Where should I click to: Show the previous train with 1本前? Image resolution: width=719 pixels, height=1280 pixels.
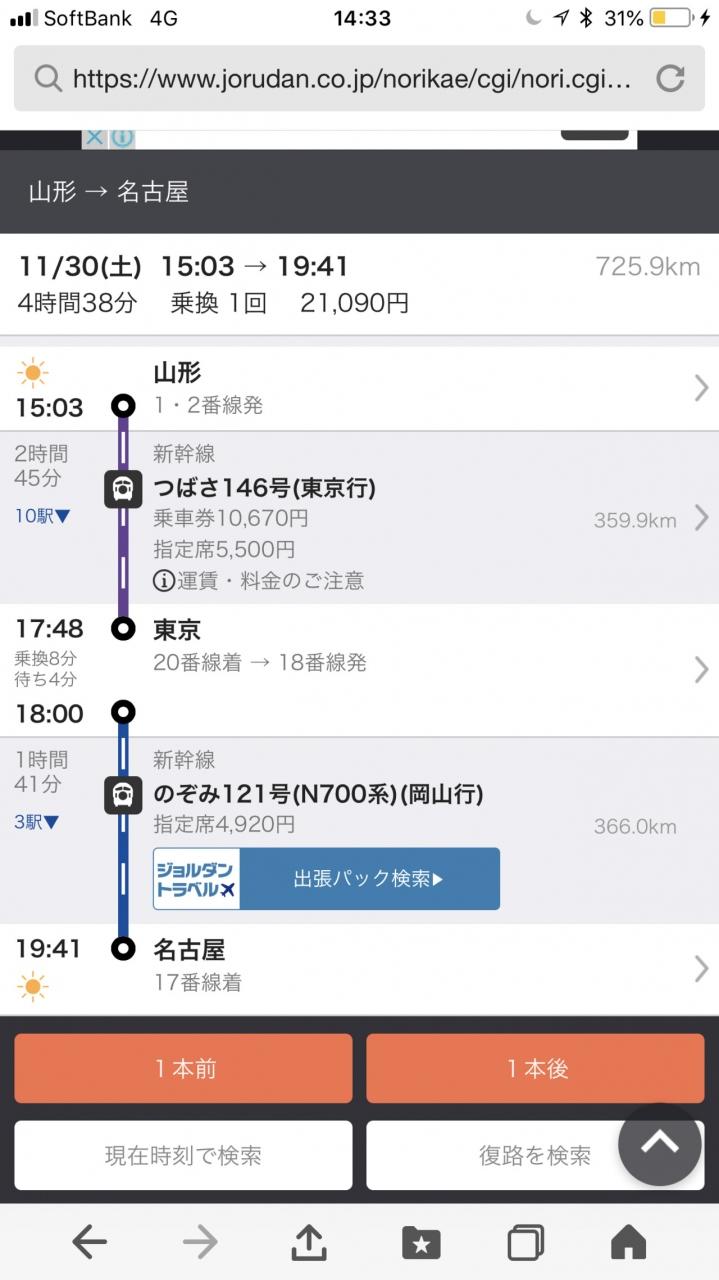(x=184, y=1068)
